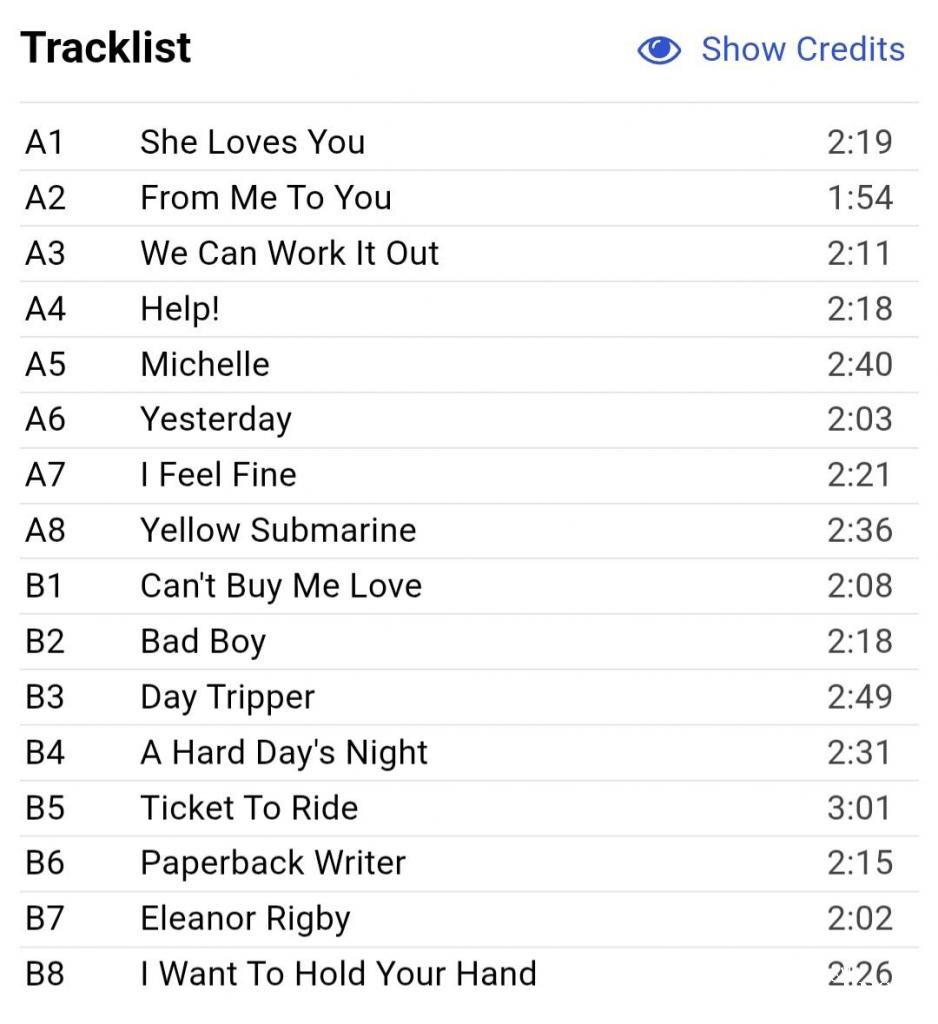Show credits for the tracklist
This screenshot has width=938, height=1024.
[771, 49]
